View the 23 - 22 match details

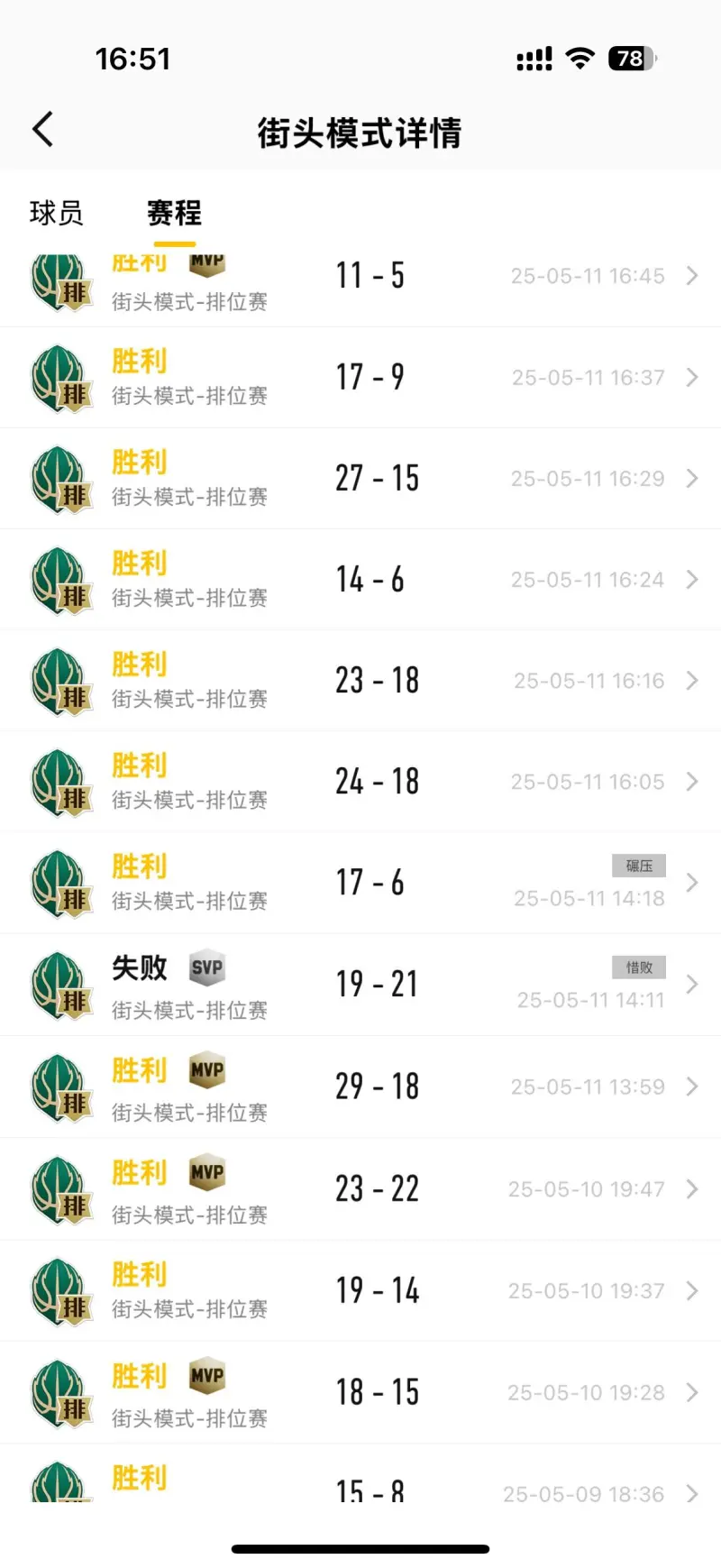360,1188
